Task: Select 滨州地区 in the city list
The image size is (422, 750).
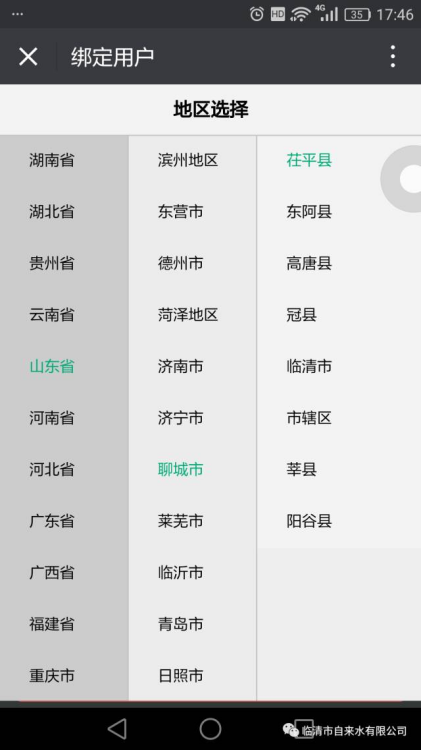Action: (188, 160)
